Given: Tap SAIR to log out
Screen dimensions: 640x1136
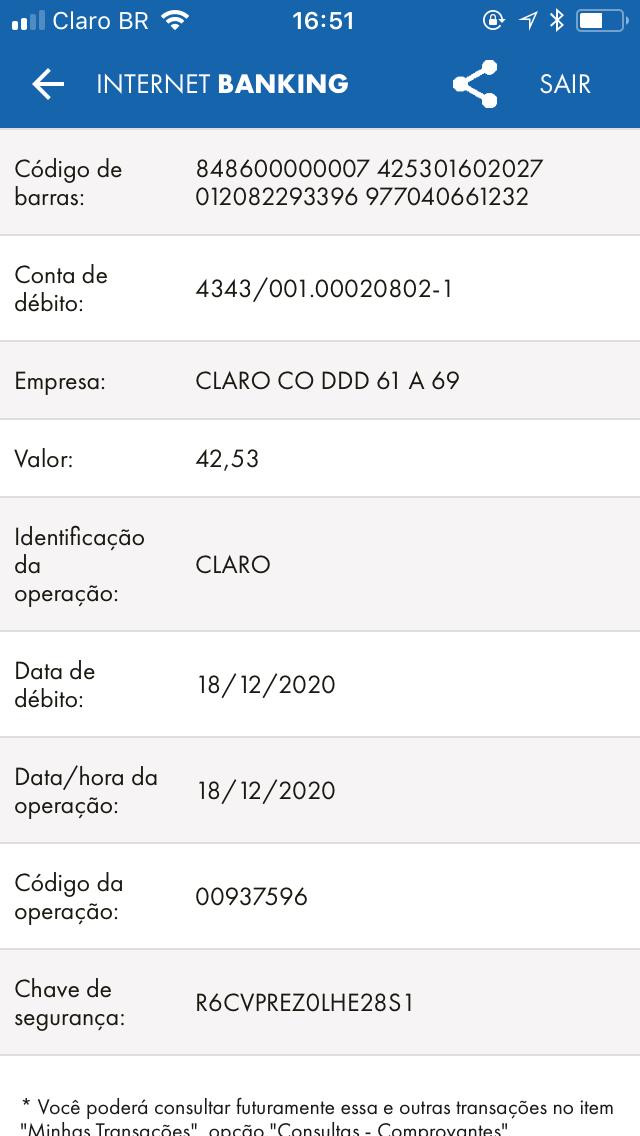Looking at the screenshot, I should point(565,85).
